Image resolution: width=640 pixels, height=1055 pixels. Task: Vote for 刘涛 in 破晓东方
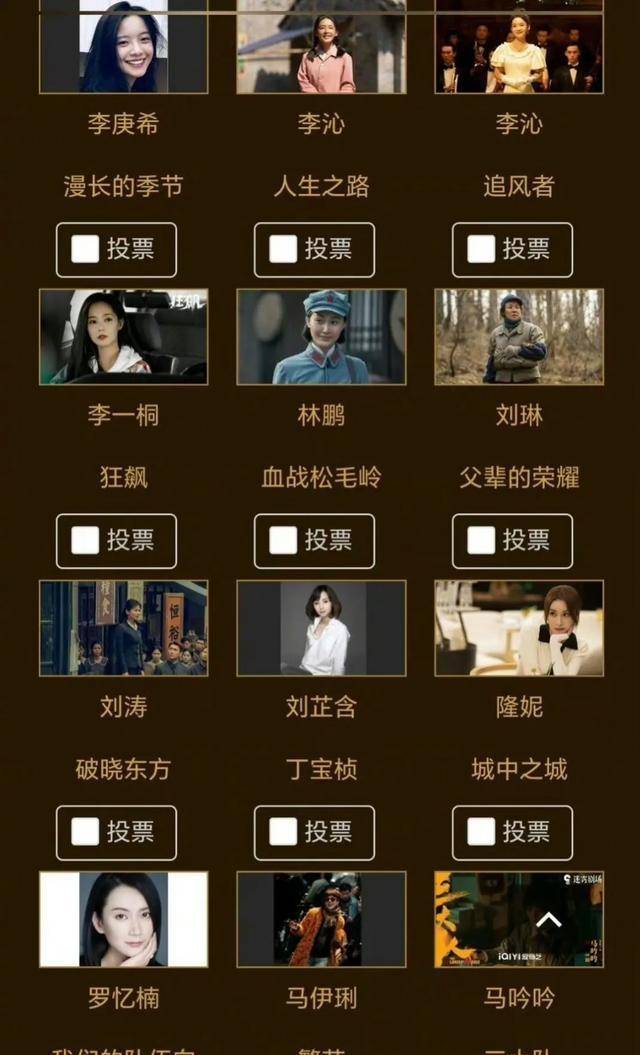(x=116, y=832)
